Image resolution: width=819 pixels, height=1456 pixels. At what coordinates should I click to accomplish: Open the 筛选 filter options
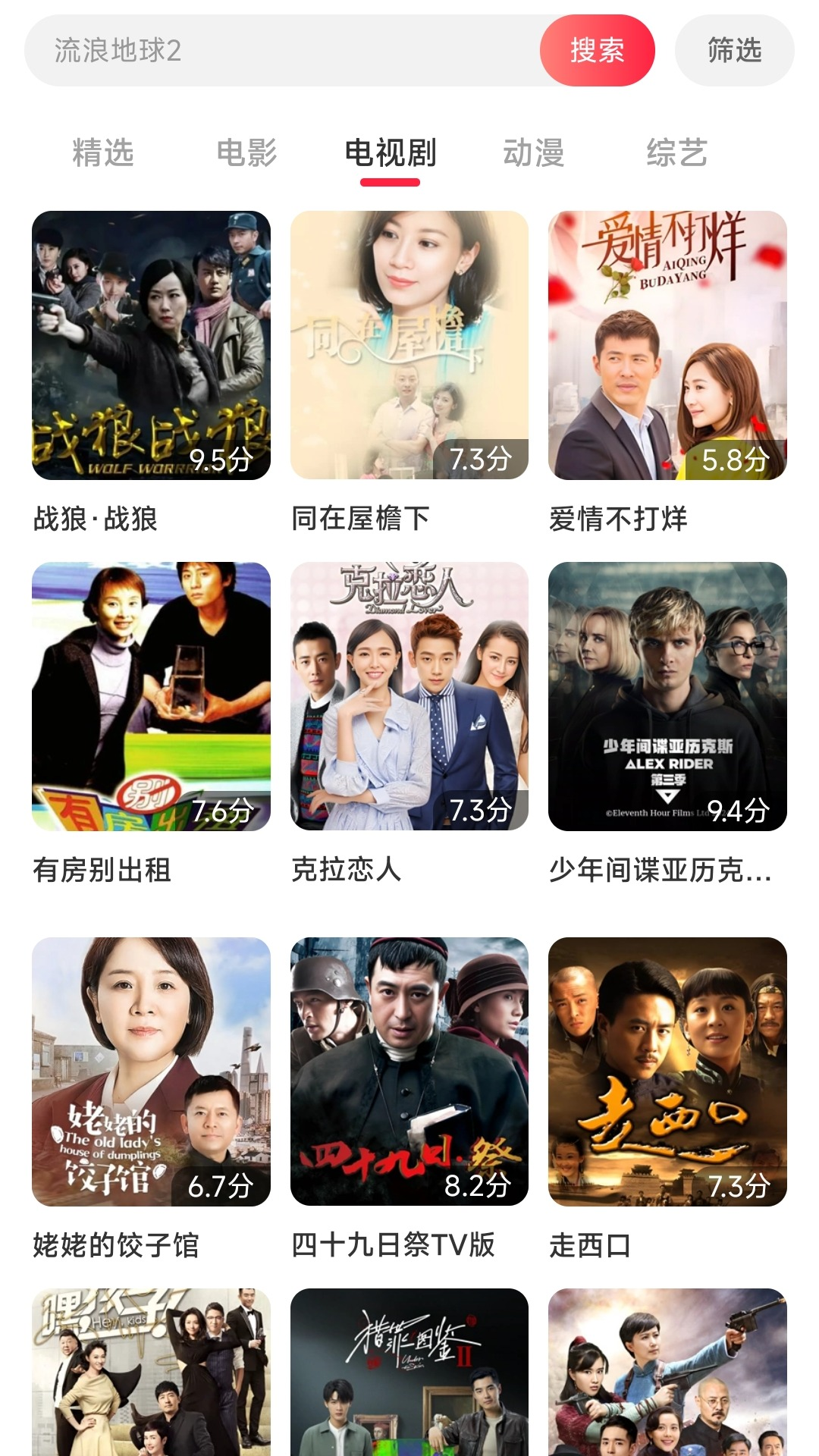734,51
